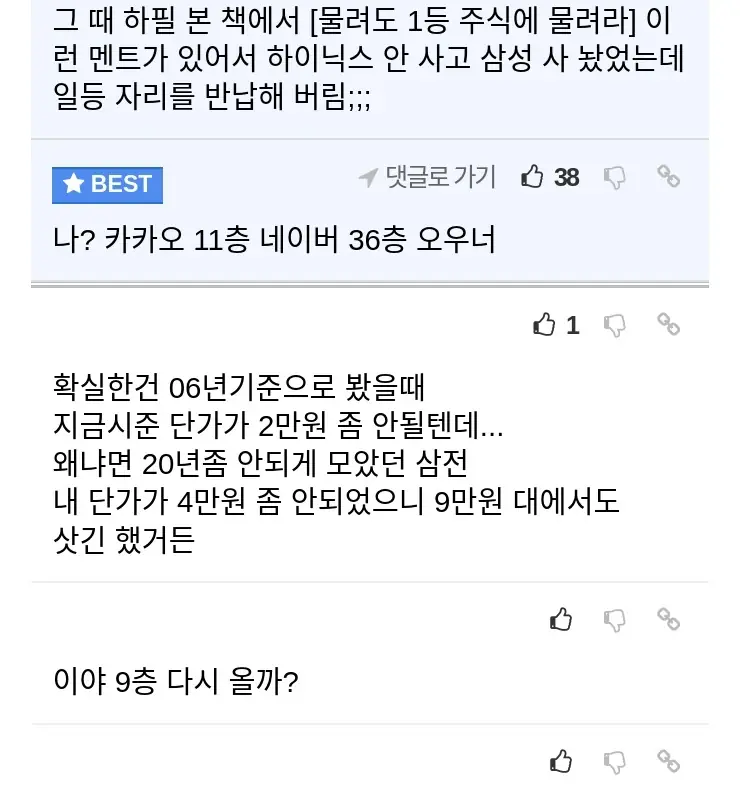Dislike the BEST comment about 카카오 11층
Screen dimensions: 740x801
coord(616,178)
